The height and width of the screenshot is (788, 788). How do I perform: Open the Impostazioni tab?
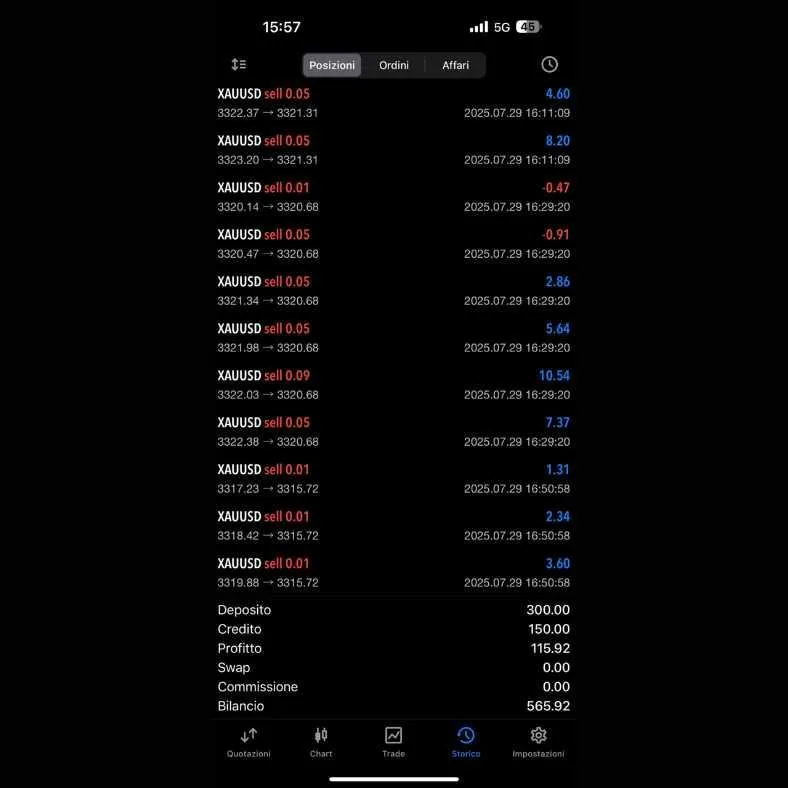coord(538,742)
